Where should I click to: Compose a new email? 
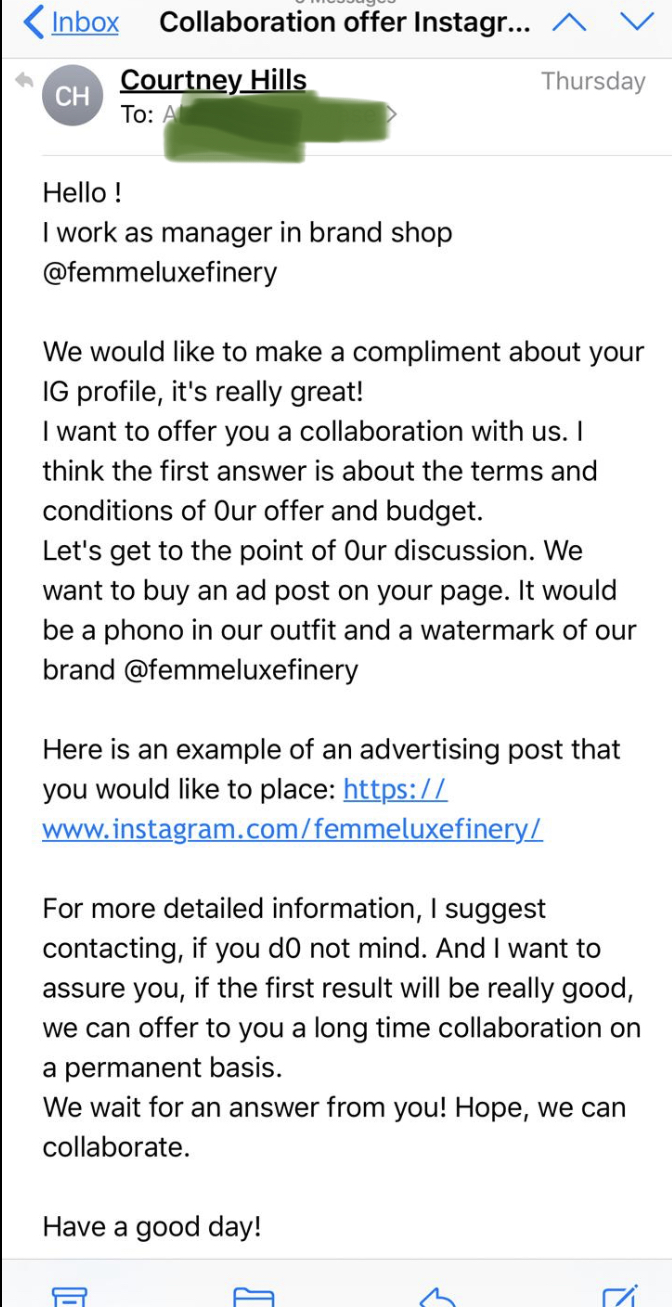coord(620,1296)
